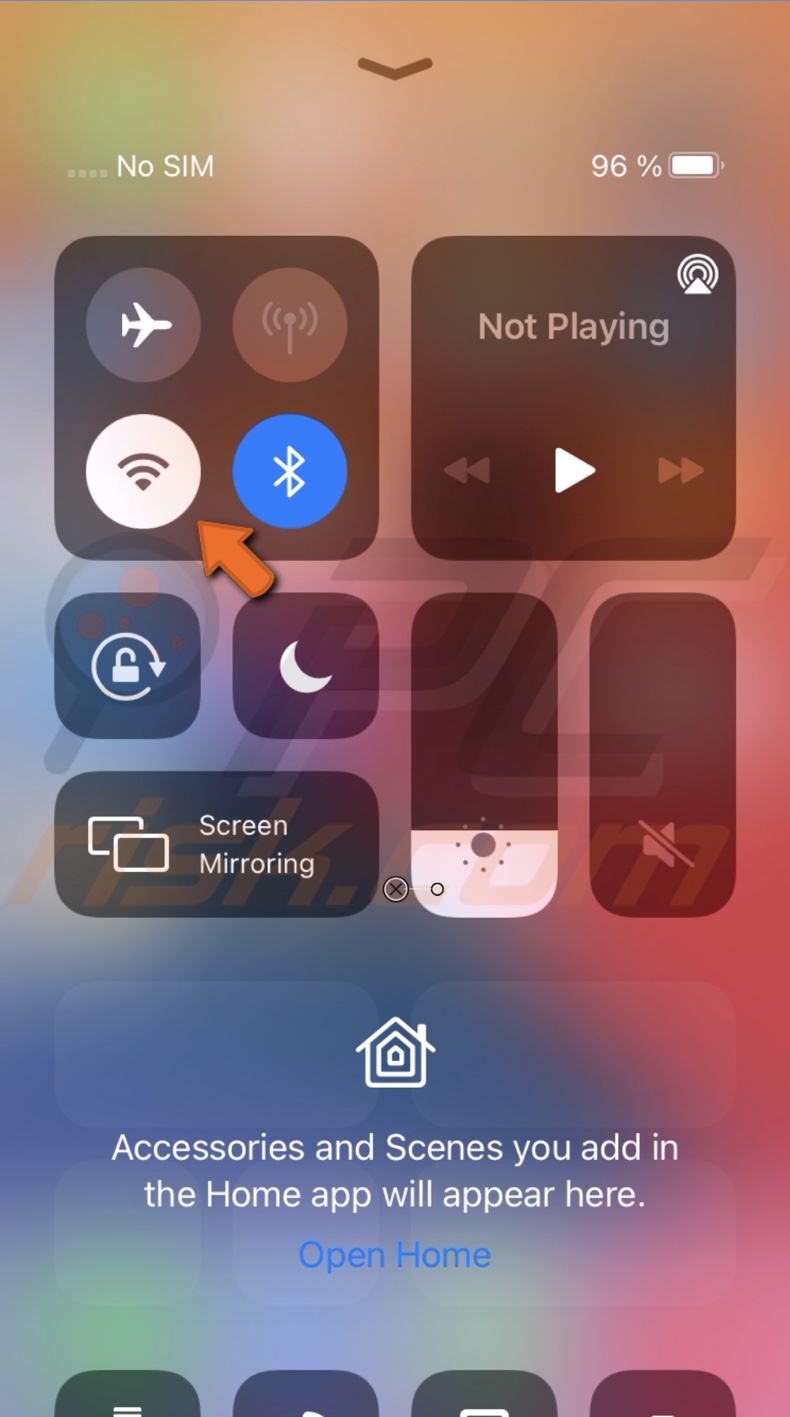Collapse Control Center with the top chevron
This screenshot has width=790, height=1417.
point(395,70)
